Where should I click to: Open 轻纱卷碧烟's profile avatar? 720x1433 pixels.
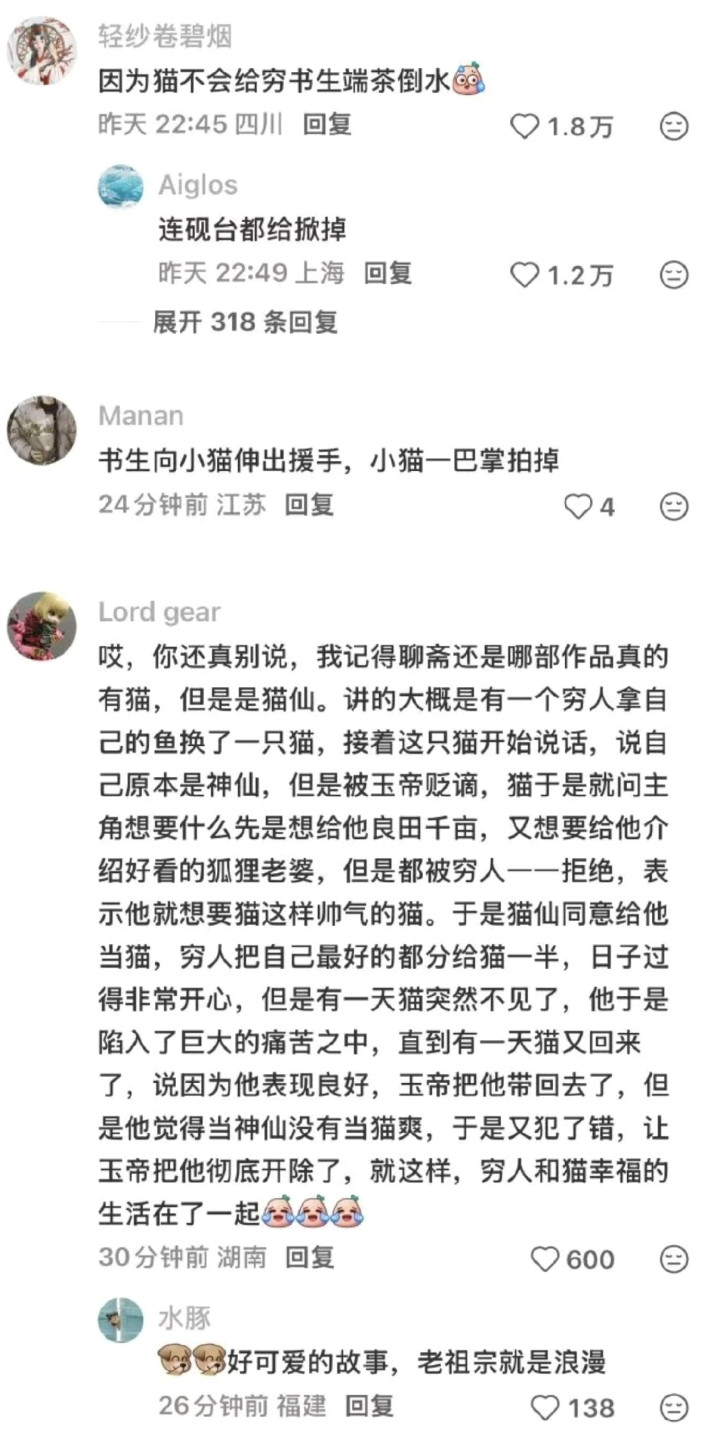click(42, 51)
